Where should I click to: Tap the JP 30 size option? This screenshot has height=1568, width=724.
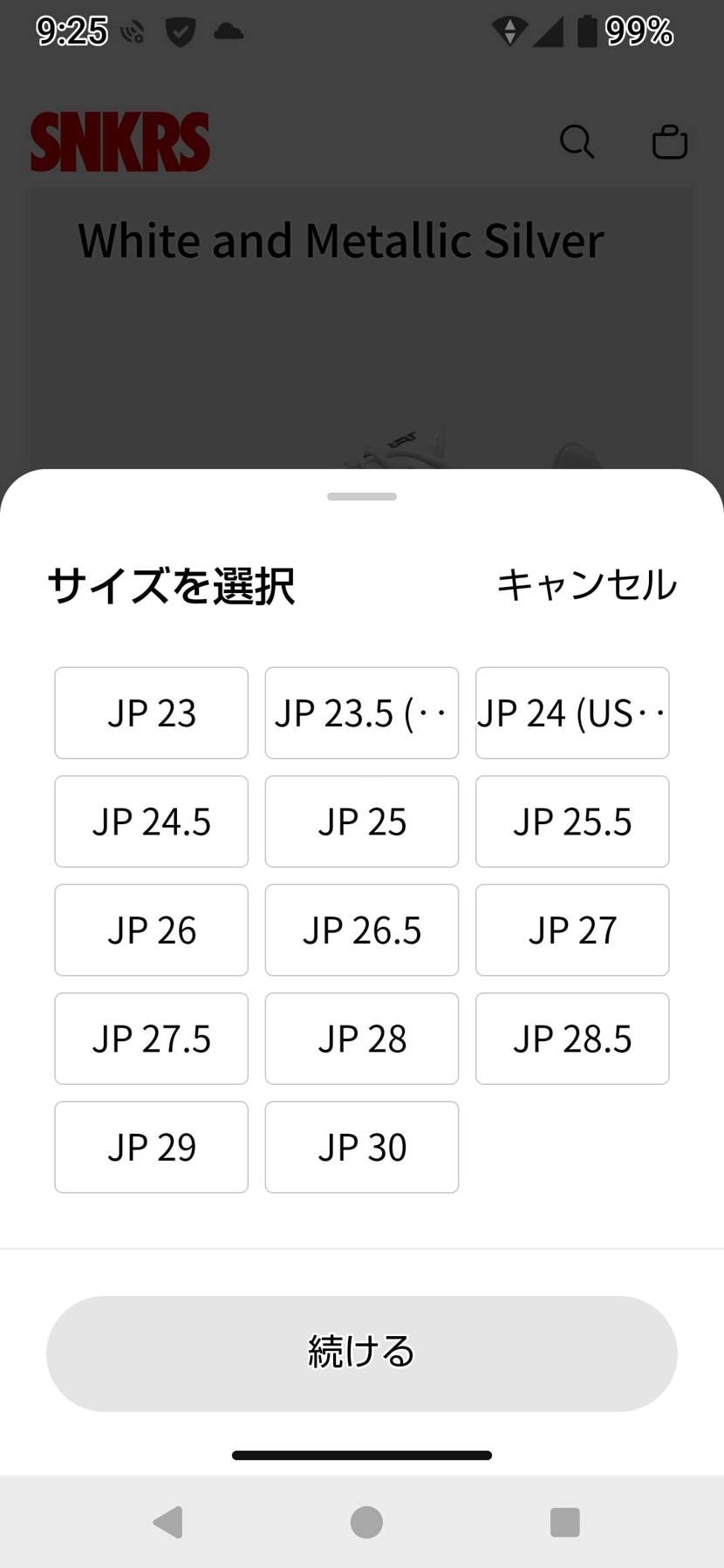point(361,1147)
